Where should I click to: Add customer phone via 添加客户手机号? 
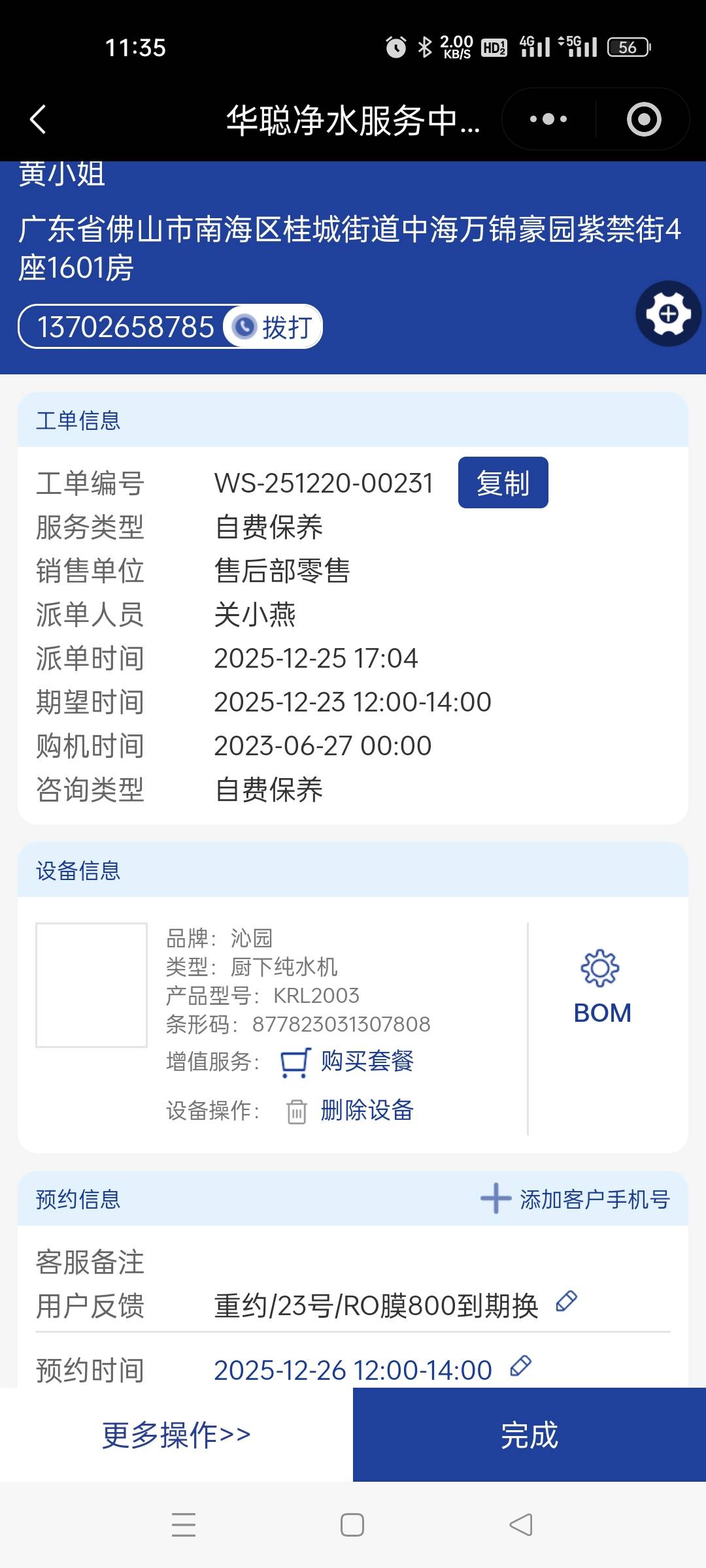coord(575,1199)
